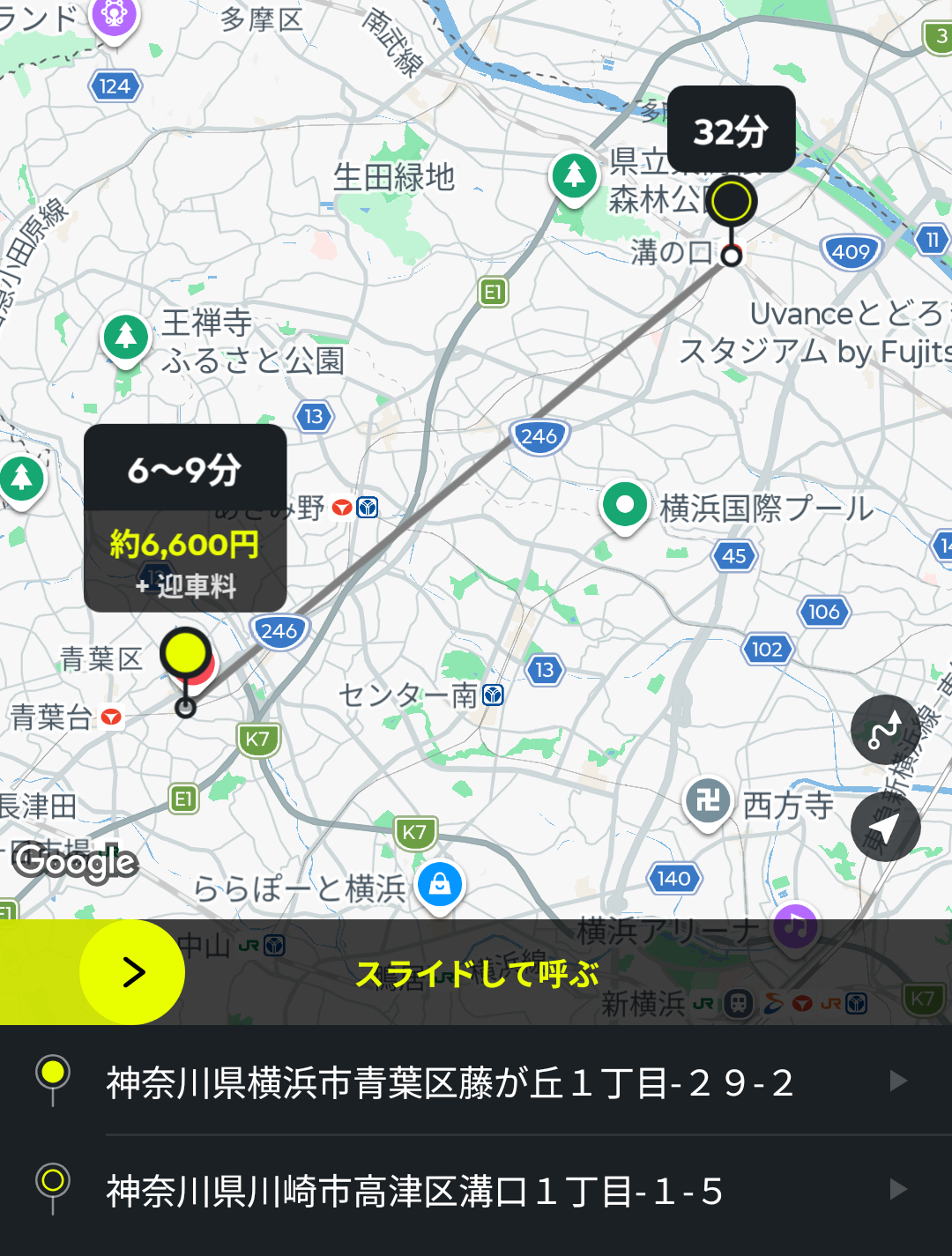Open the 6〜9分 fare estimate bubble
952x1256 pixels.
click(x=185, y=518)
